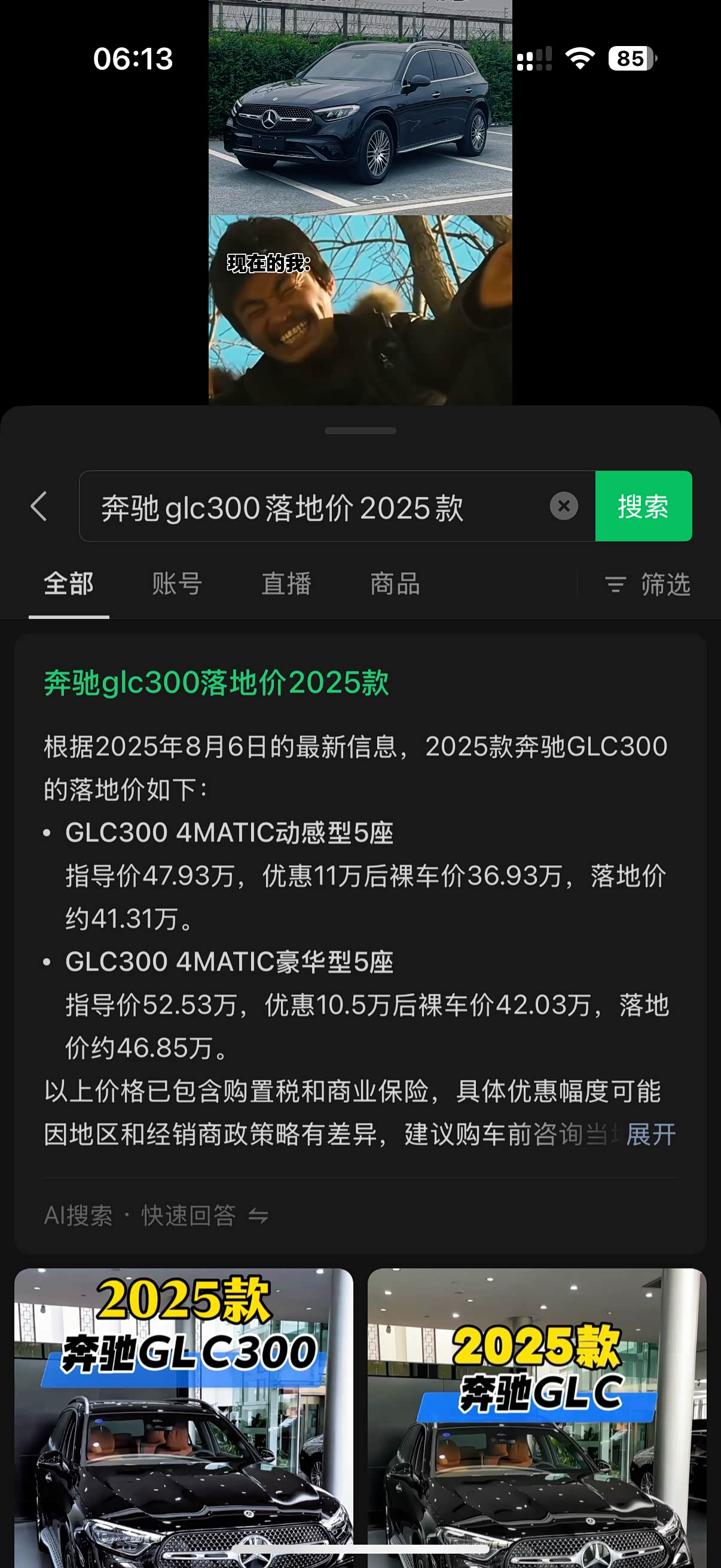This screenshot has width=721, height=1568.
Task: Switch to the 商品 tab
Action: tap(396, 584)
